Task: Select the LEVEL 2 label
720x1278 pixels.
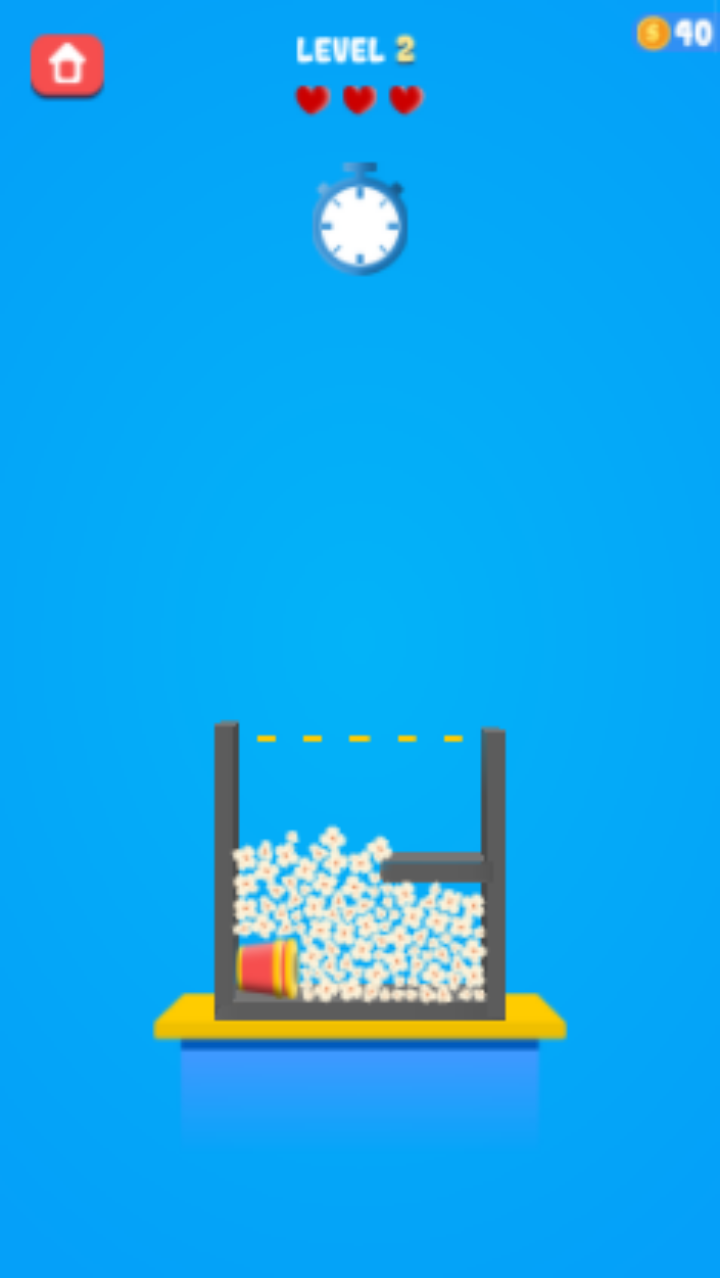Action: click(356, 49)
